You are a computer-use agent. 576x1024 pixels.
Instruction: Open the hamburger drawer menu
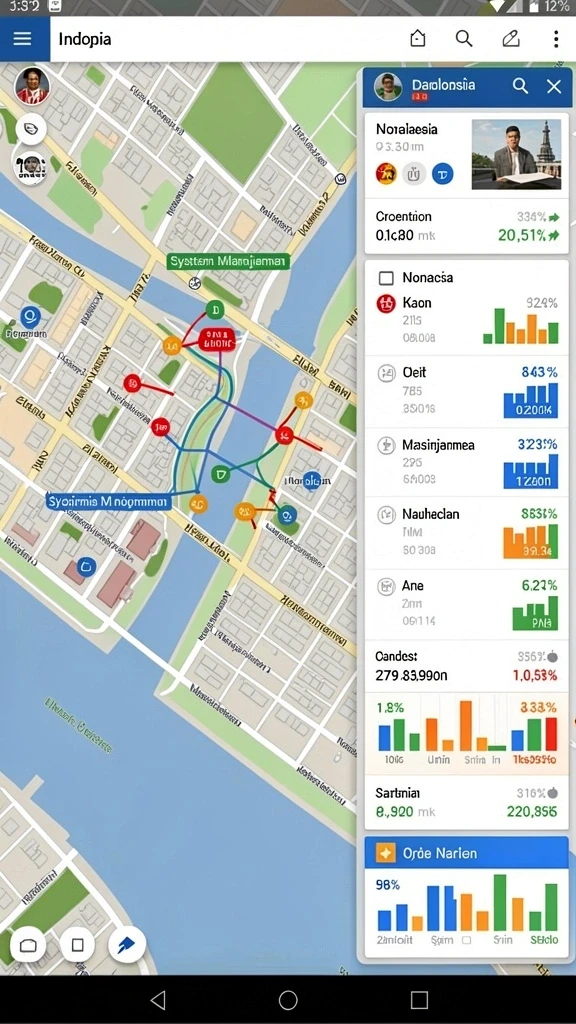click(22, 39)
